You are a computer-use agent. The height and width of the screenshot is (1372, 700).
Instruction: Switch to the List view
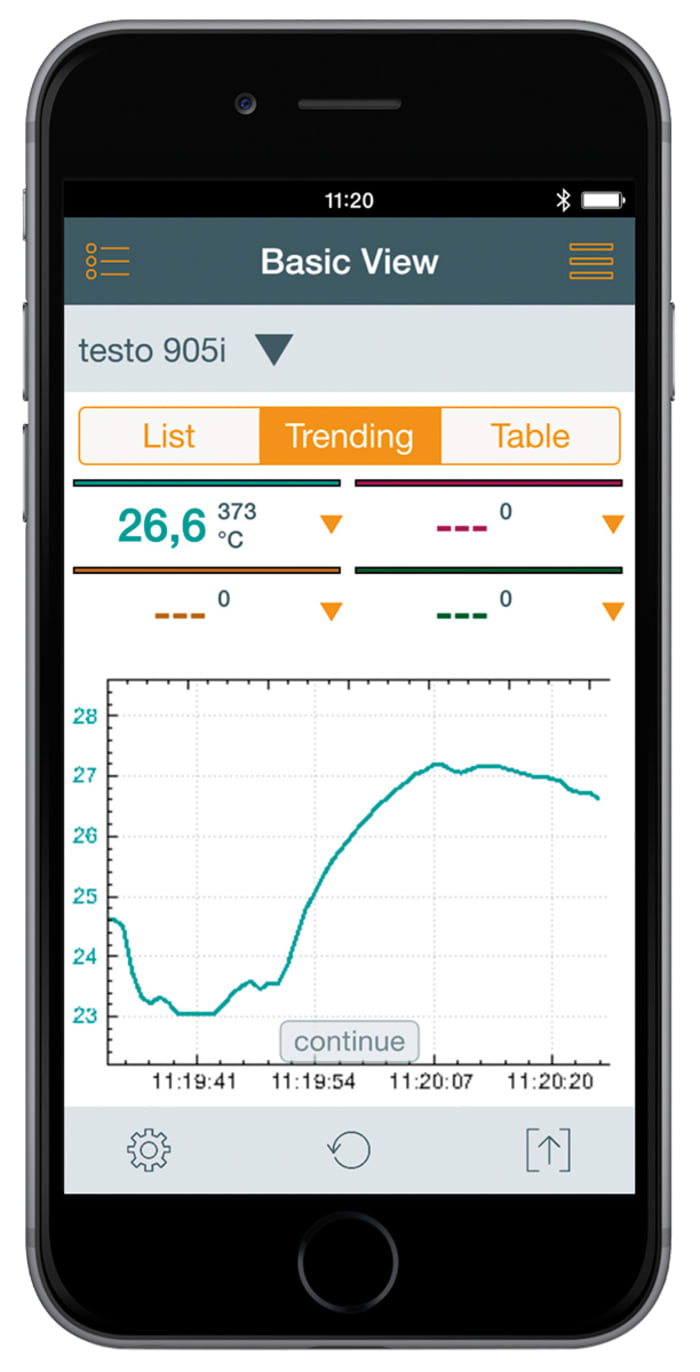169,436
